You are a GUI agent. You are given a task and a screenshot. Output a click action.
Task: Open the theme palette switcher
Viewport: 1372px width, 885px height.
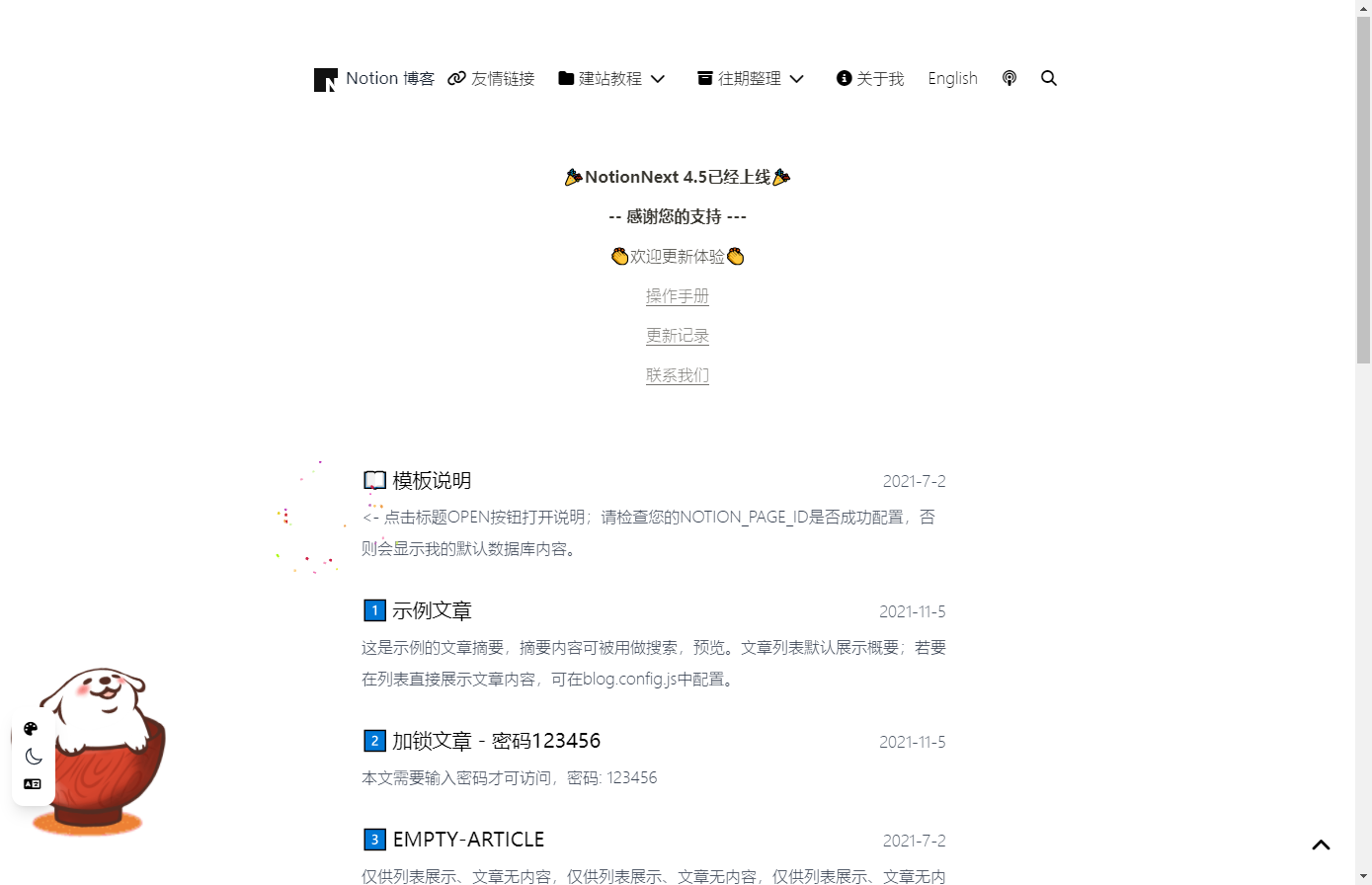[x=32, y=729]
